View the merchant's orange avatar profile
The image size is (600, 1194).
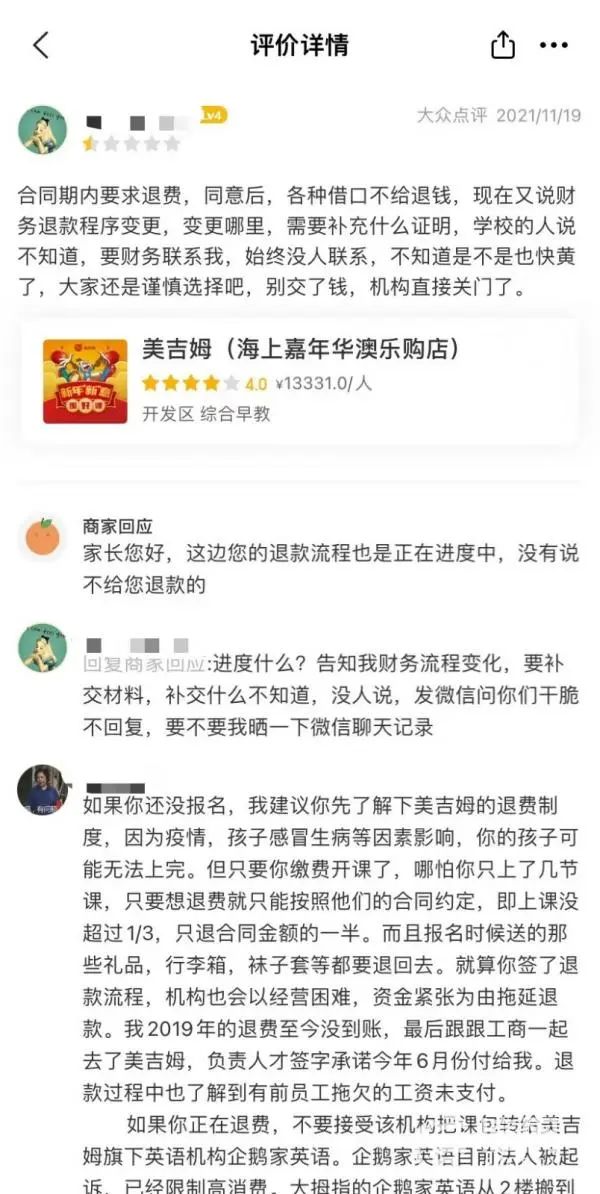point(43,538)
